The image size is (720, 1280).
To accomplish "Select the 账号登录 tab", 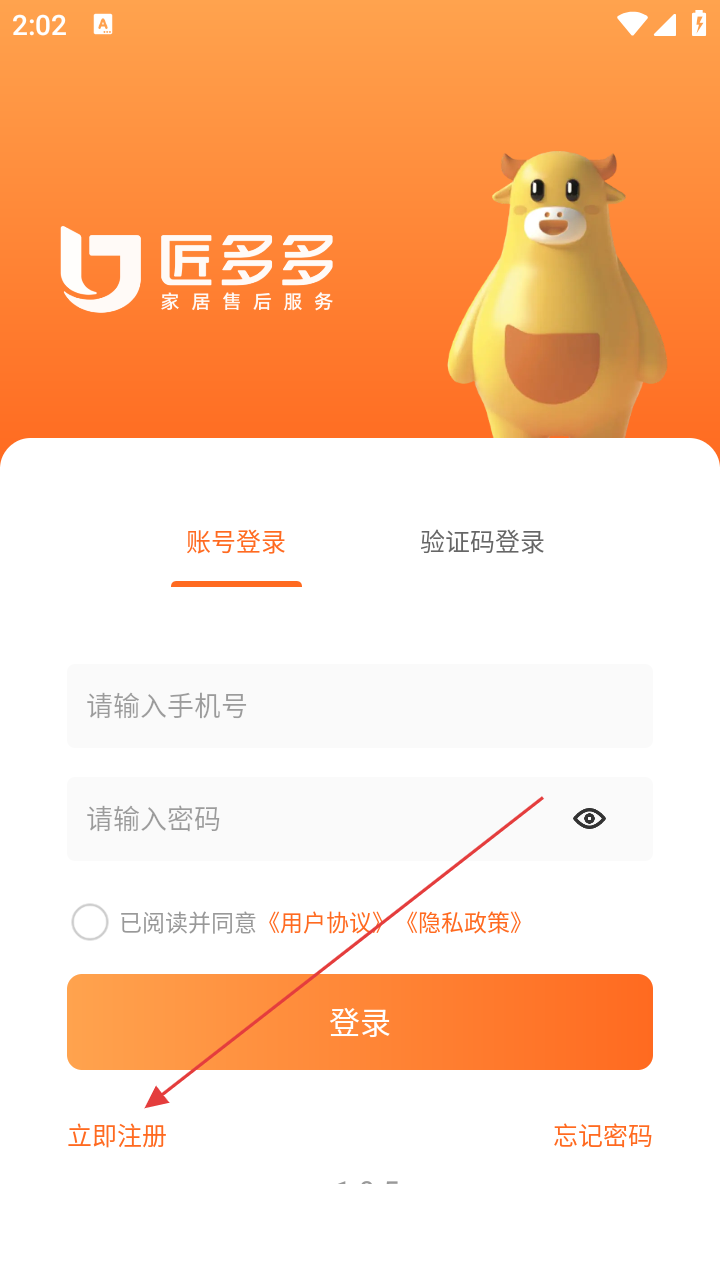I will tap(236, 543).
